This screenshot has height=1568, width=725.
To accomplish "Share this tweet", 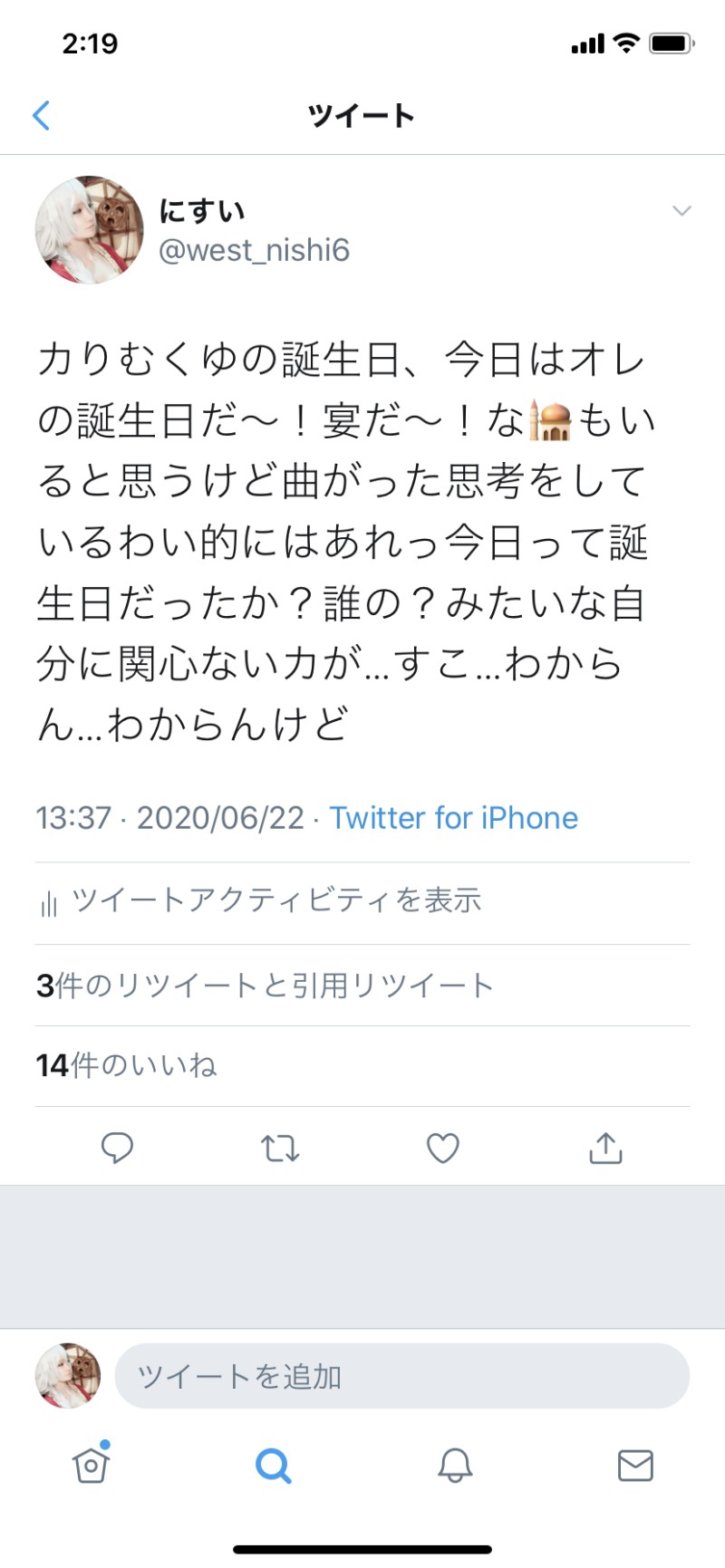I will 605,1148.
